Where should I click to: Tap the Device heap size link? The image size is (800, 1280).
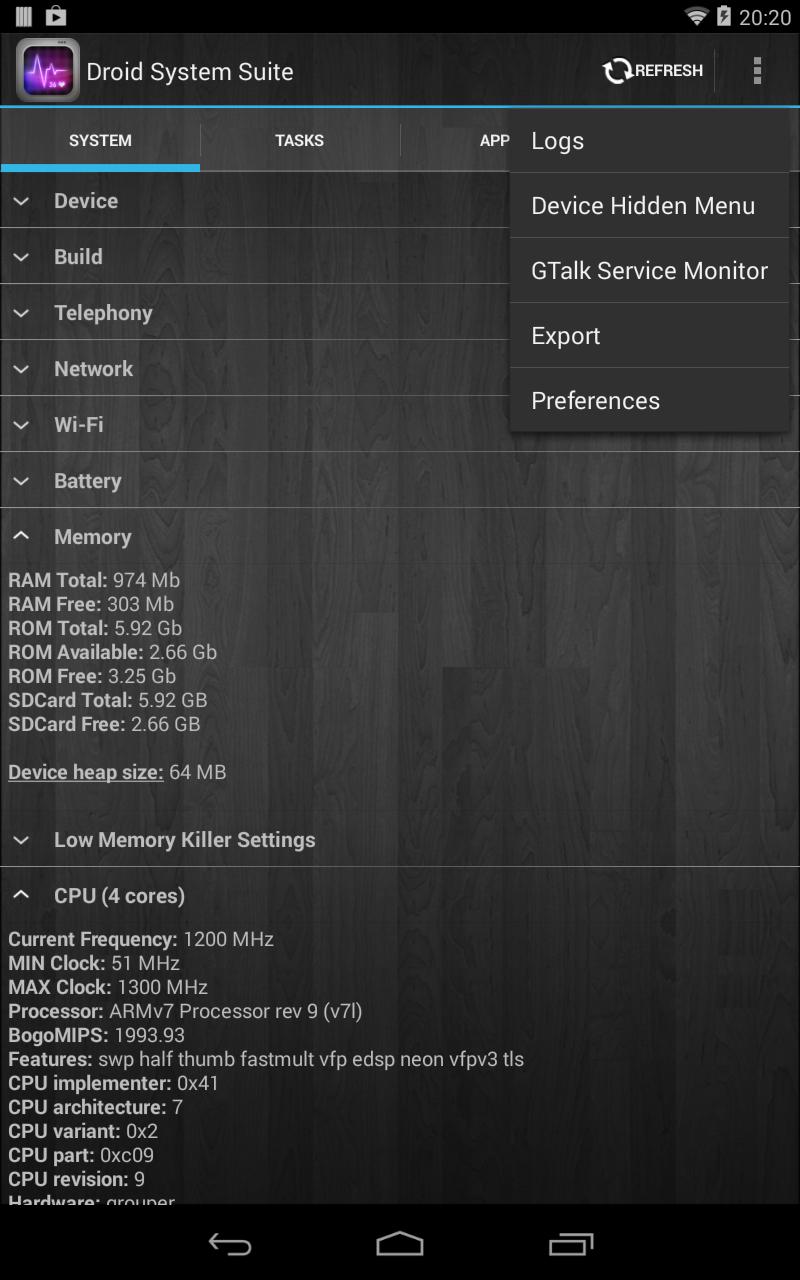(x=85, y=772)
